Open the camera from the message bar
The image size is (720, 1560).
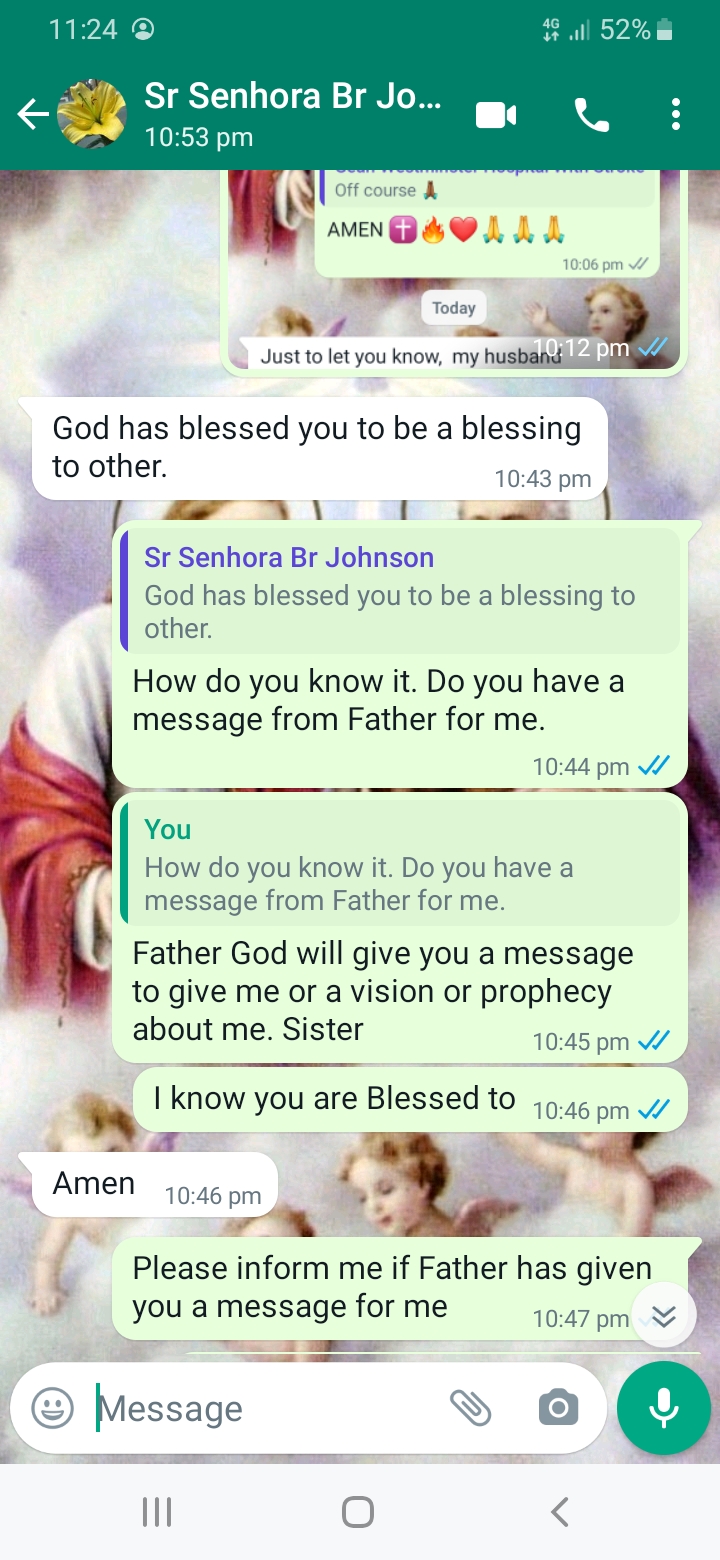pyautogui.click(x=558, y=1409)
